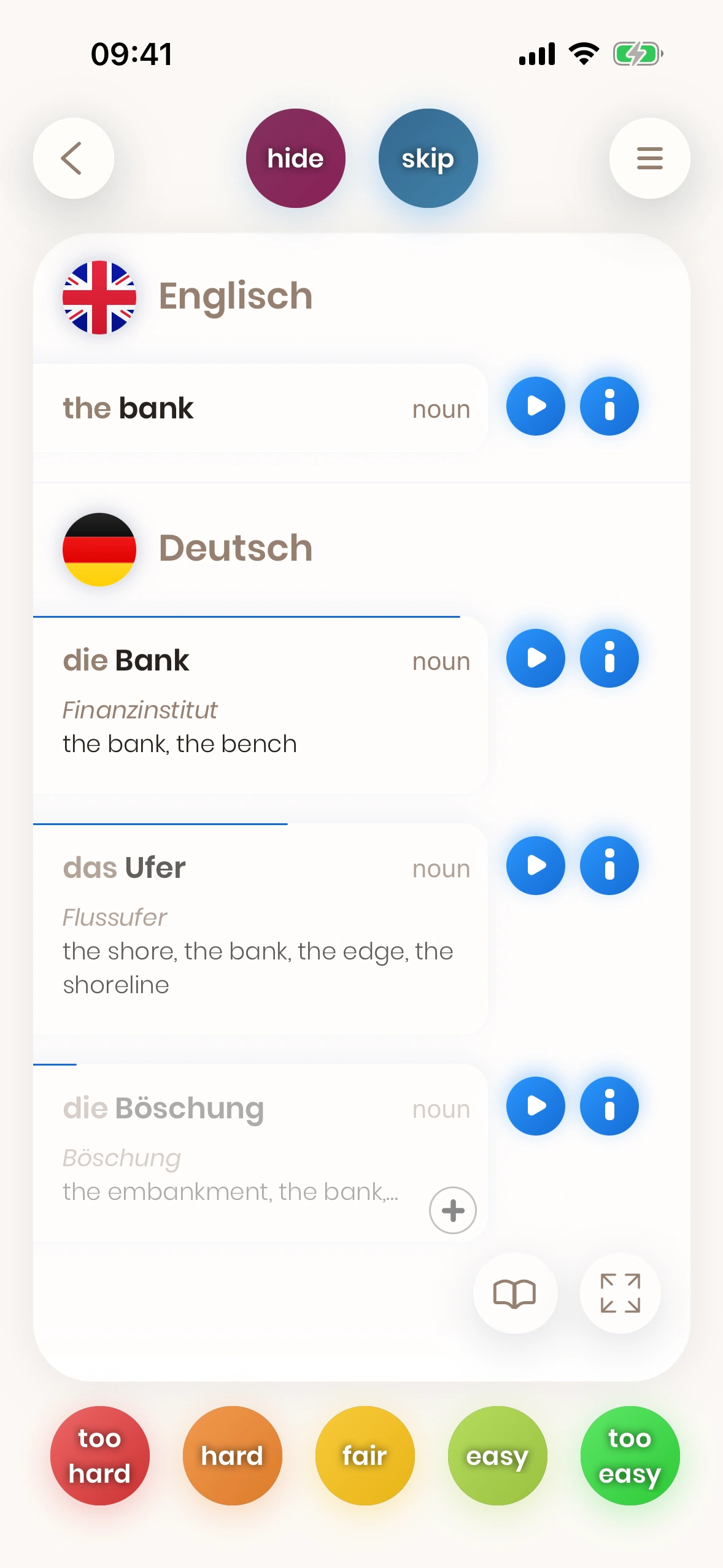Choose the easy rating

[x=497, y=1455]
